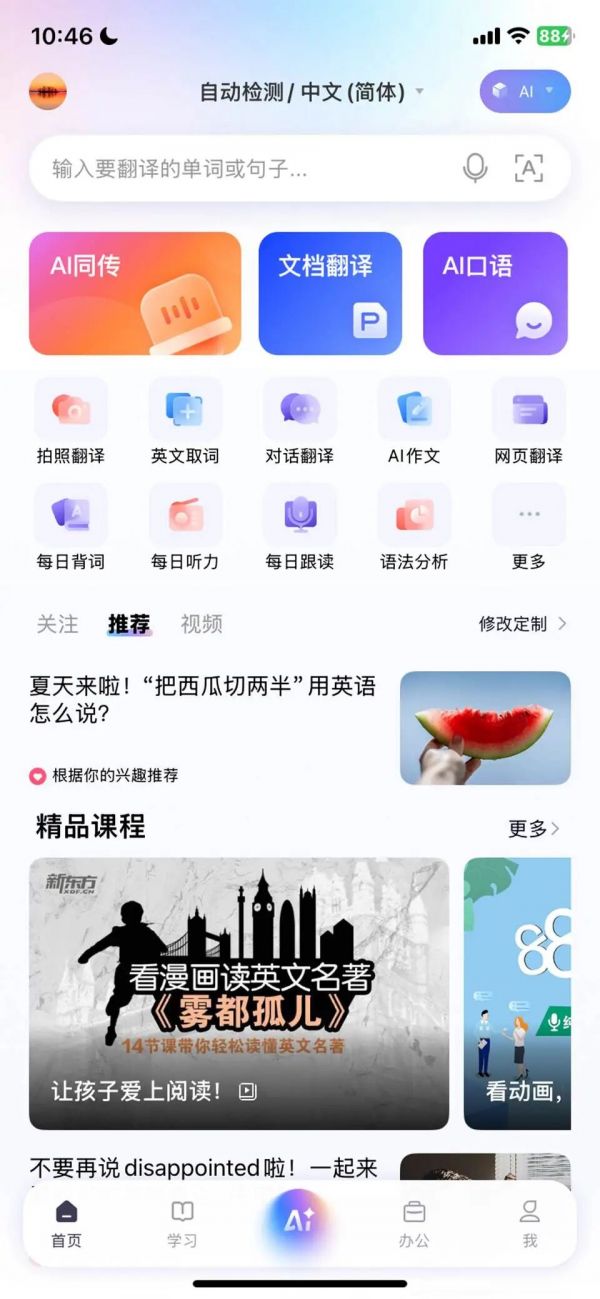Open AI同传 card
The image size is (600, 1299).
click(x=135, y=294)
